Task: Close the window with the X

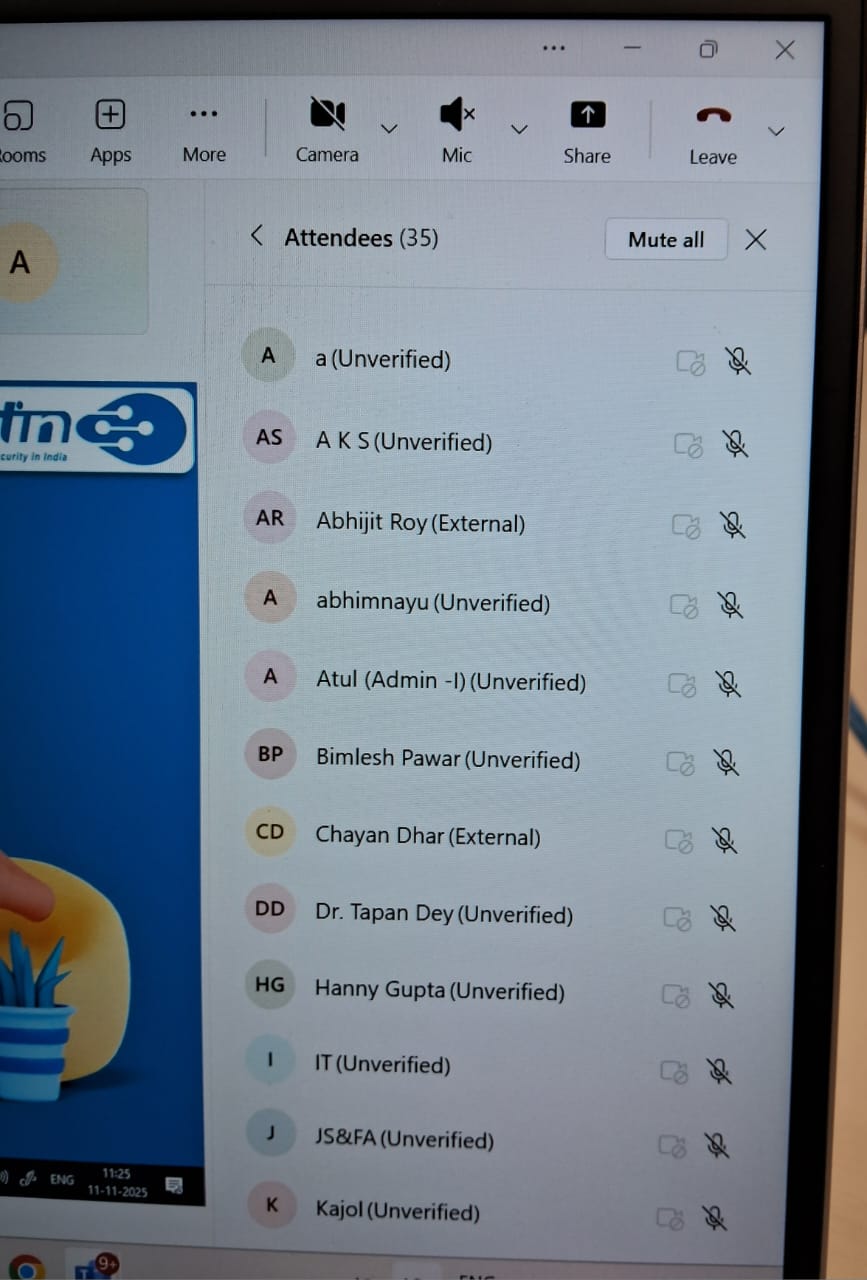Action: tap(785, 50)
